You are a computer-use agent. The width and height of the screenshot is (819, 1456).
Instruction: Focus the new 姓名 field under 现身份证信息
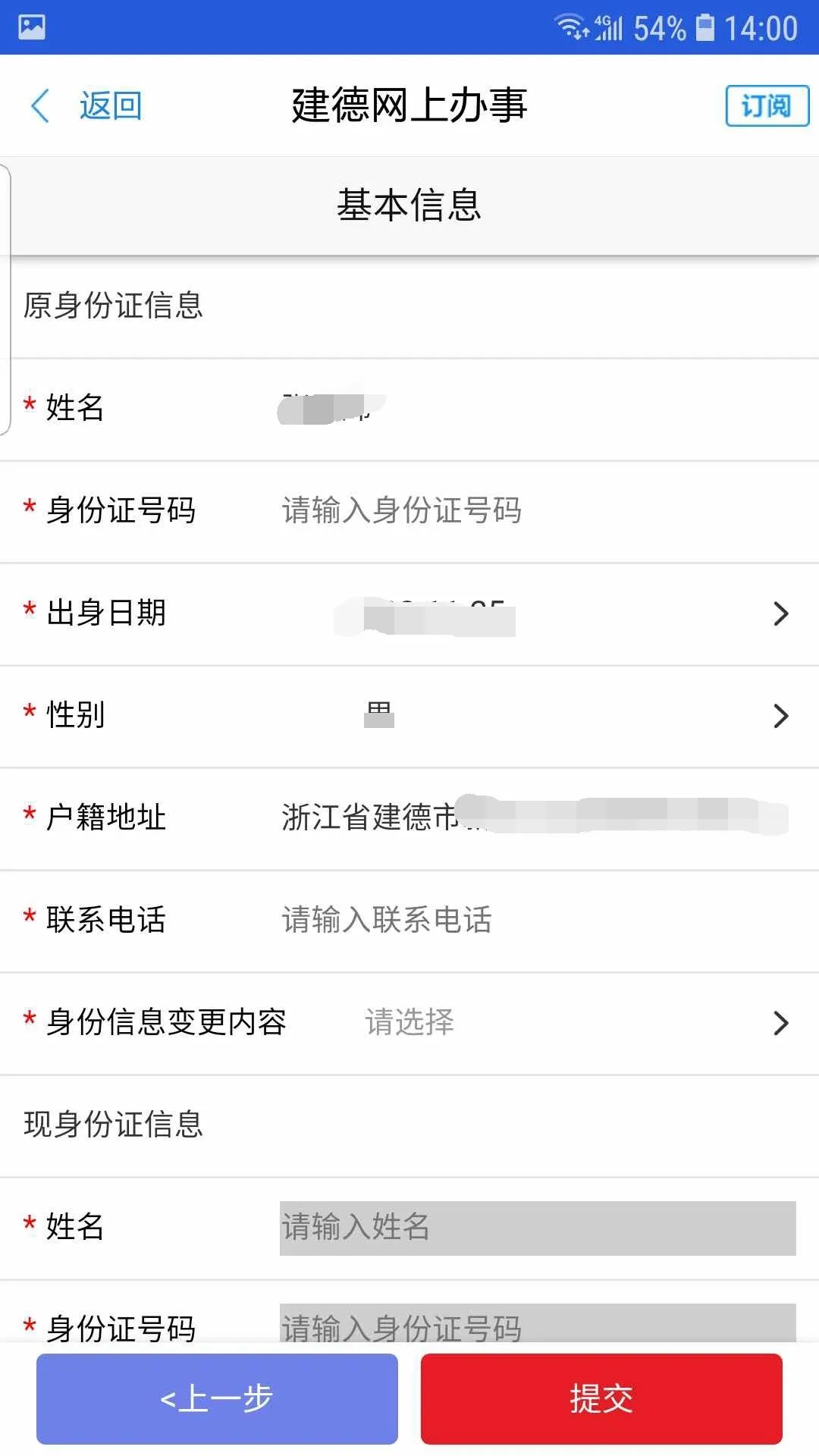537,1228
